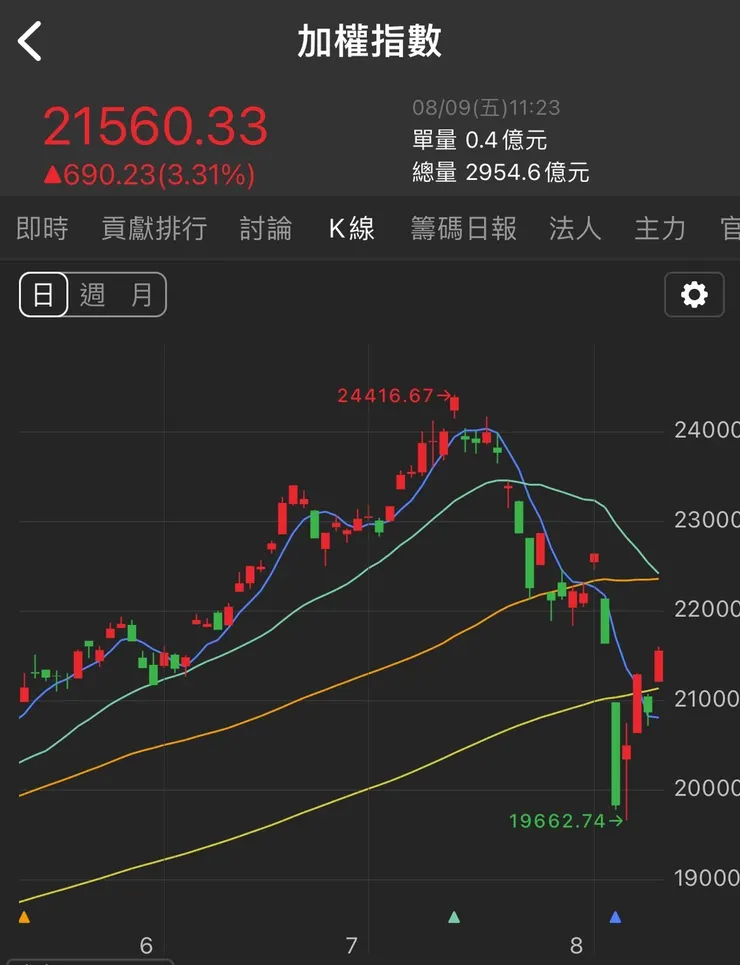Switch to the 即時 tab

(42, 228)
